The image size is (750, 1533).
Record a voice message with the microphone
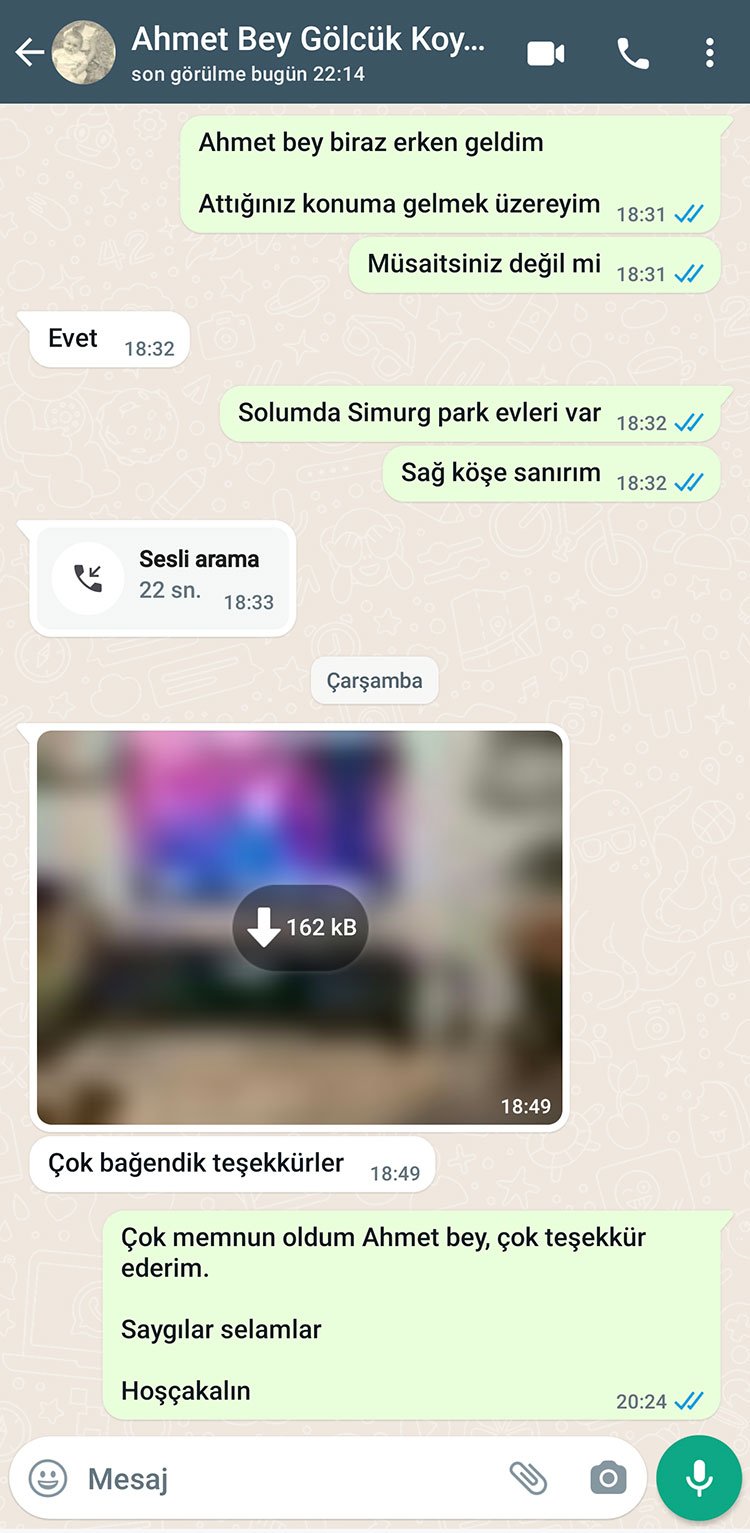click(699, 1478)
